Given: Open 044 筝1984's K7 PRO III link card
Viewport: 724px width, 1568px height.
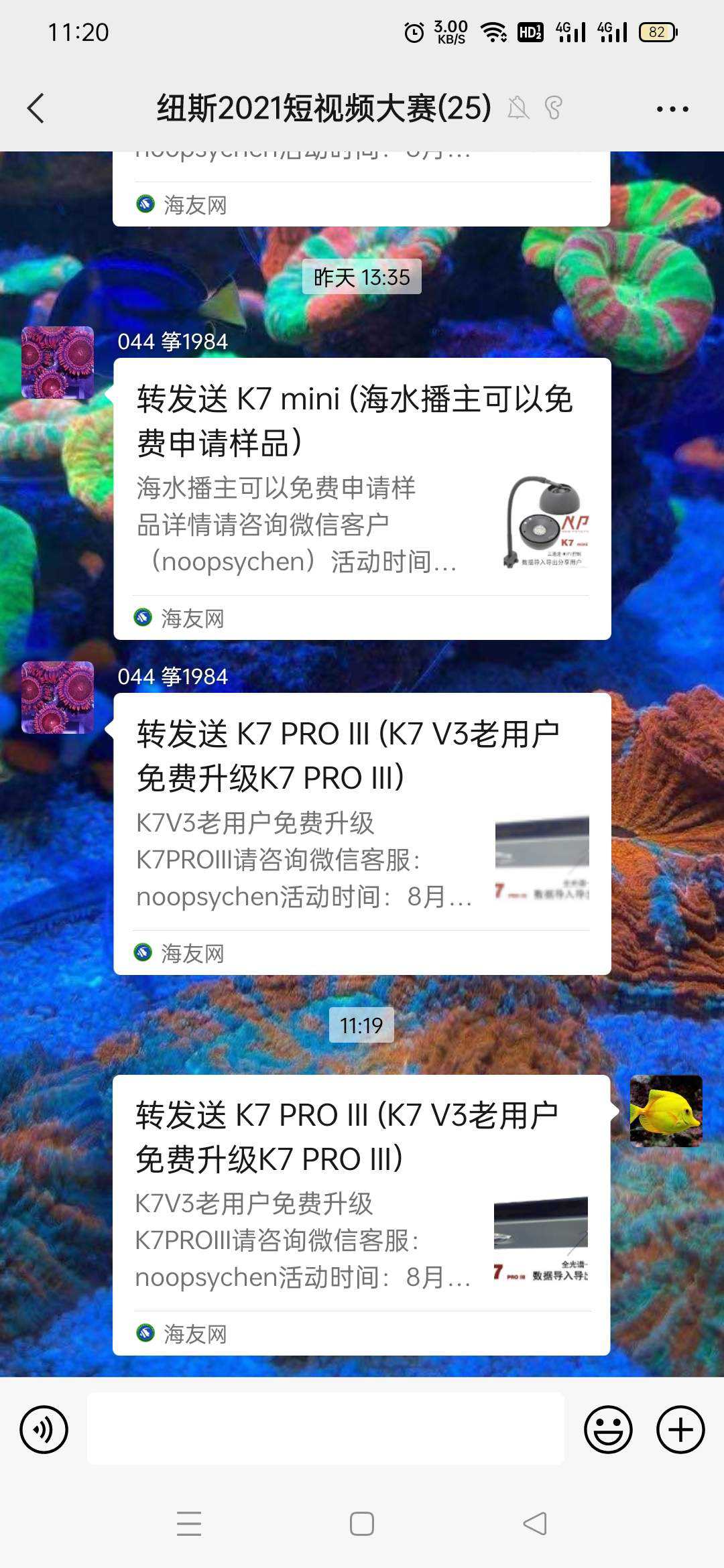Looking at the screenshot, I should [362, 833].
